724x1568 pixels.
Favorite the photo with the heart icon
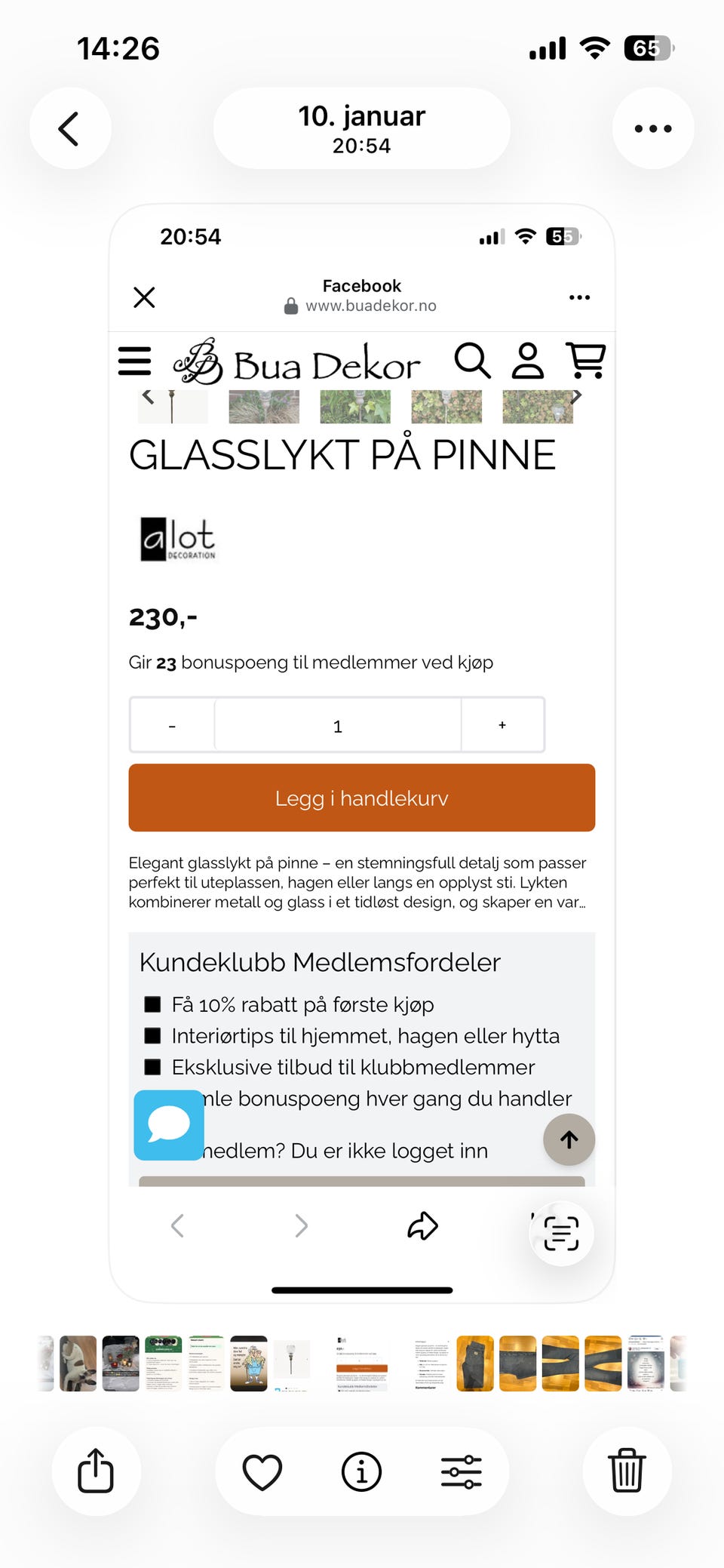click(262, 1471)
